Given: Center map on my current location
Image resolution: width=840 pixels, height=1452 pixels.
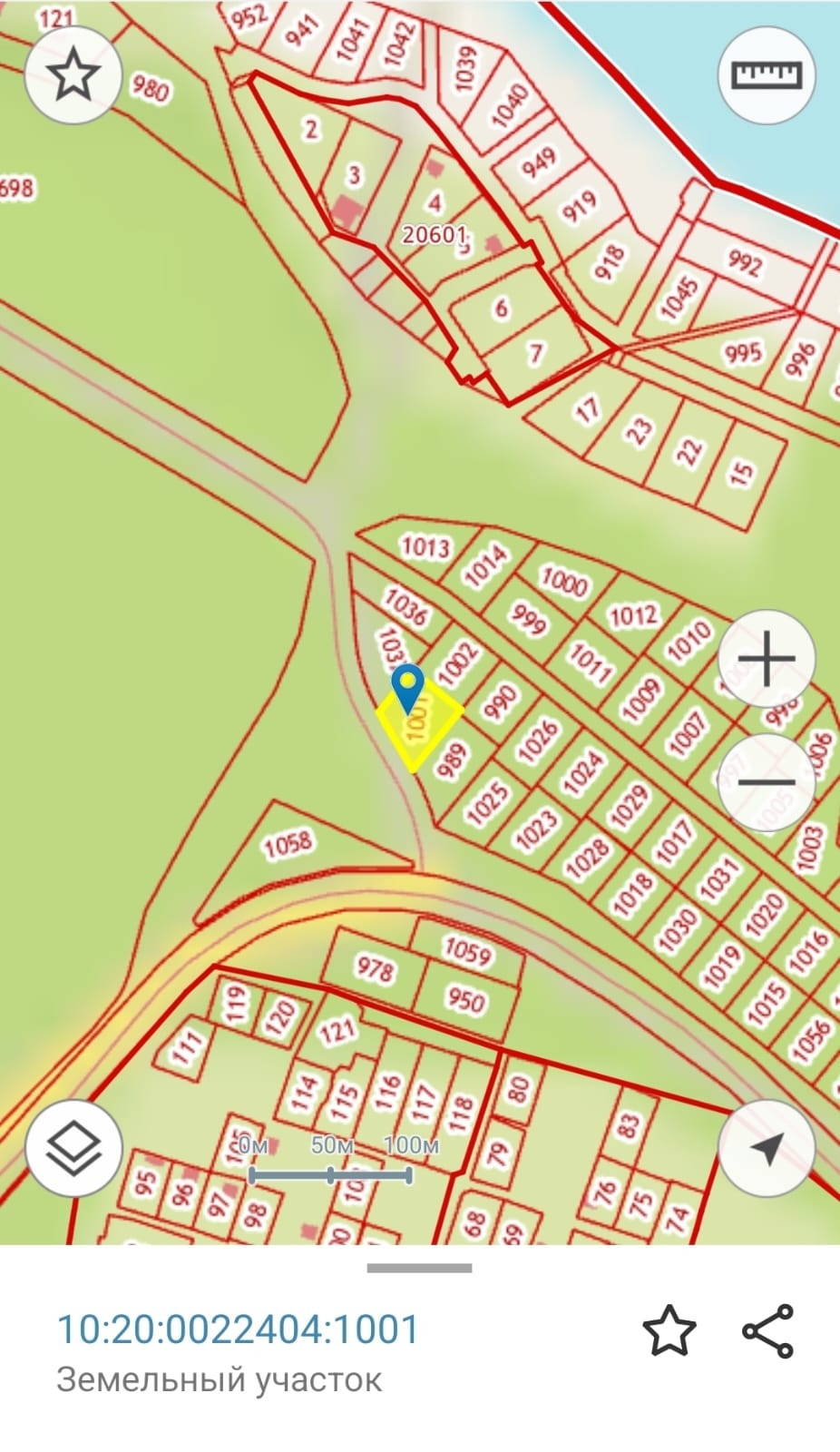Looking at the screenshot, I should [767, 1148].
